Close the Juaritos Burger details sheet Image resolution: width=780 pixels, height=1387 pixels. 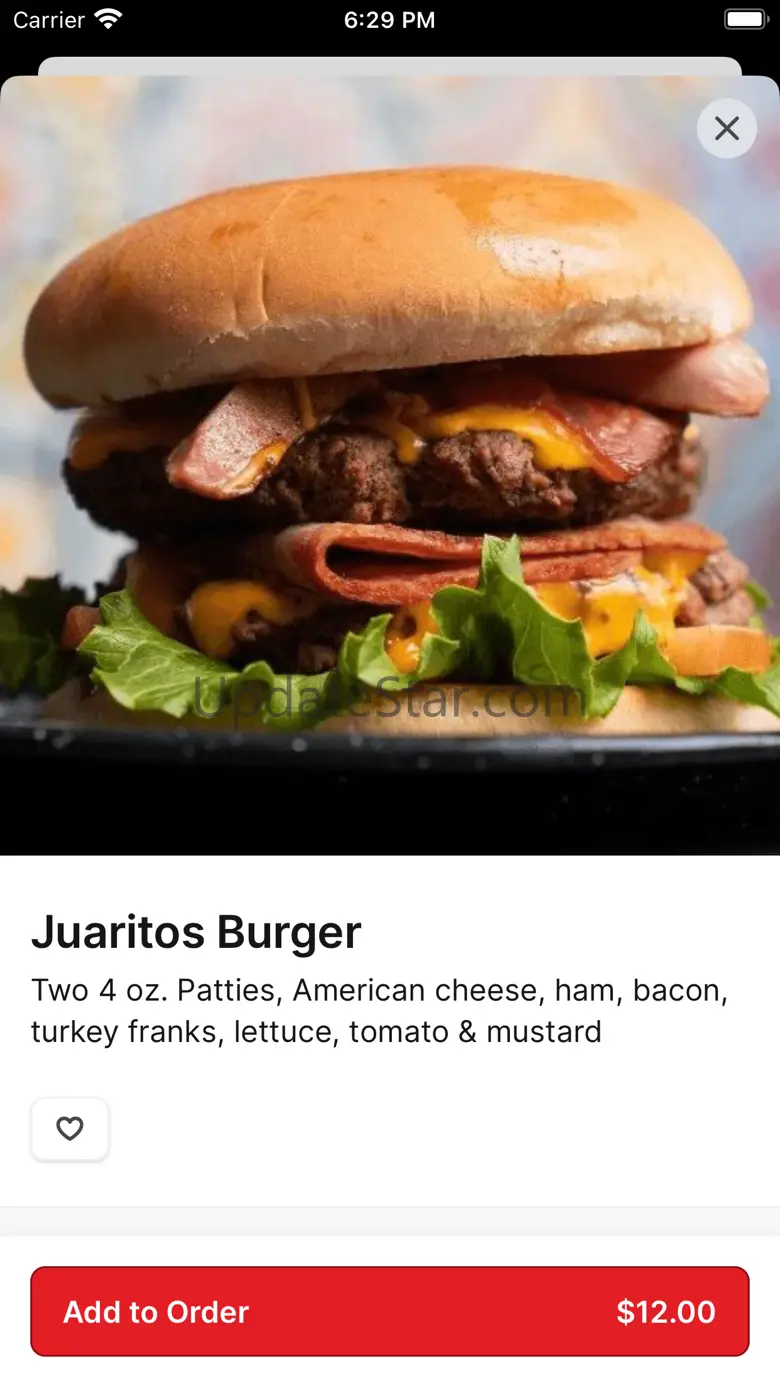pos(727,128)
